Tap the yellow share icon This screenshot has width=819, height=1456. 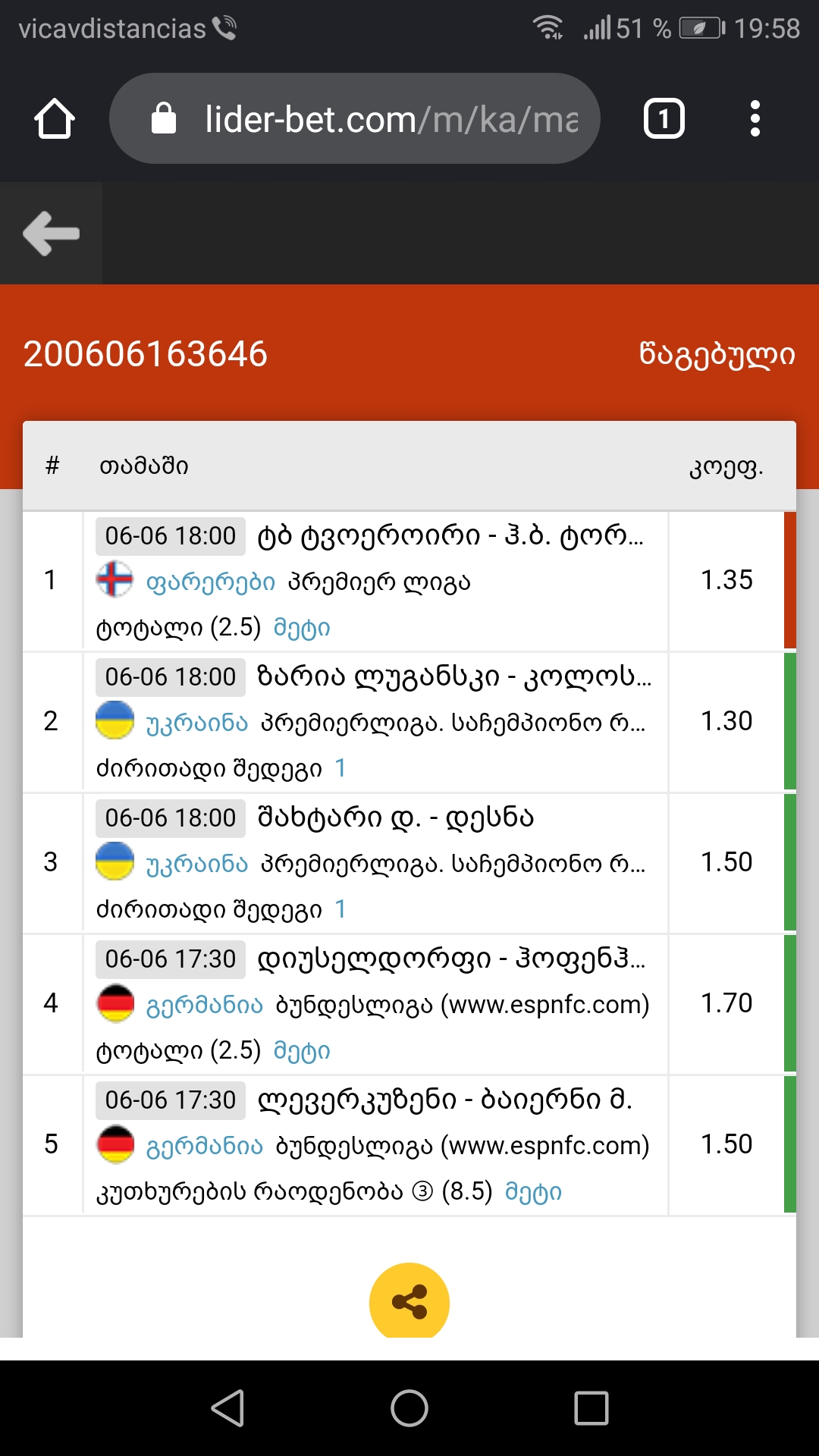409,1301
